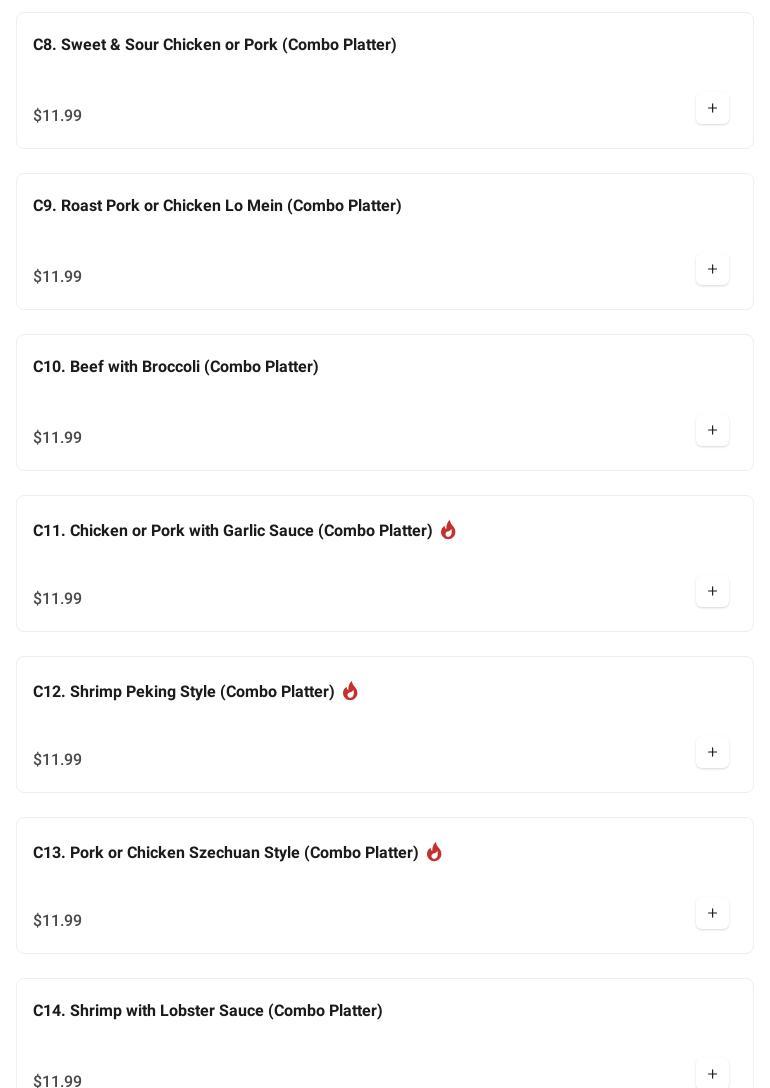This screenshot has width=770, height=1088.
Task: Add C14 Shrimp with Lobster Sauce
Action: 712,1073
